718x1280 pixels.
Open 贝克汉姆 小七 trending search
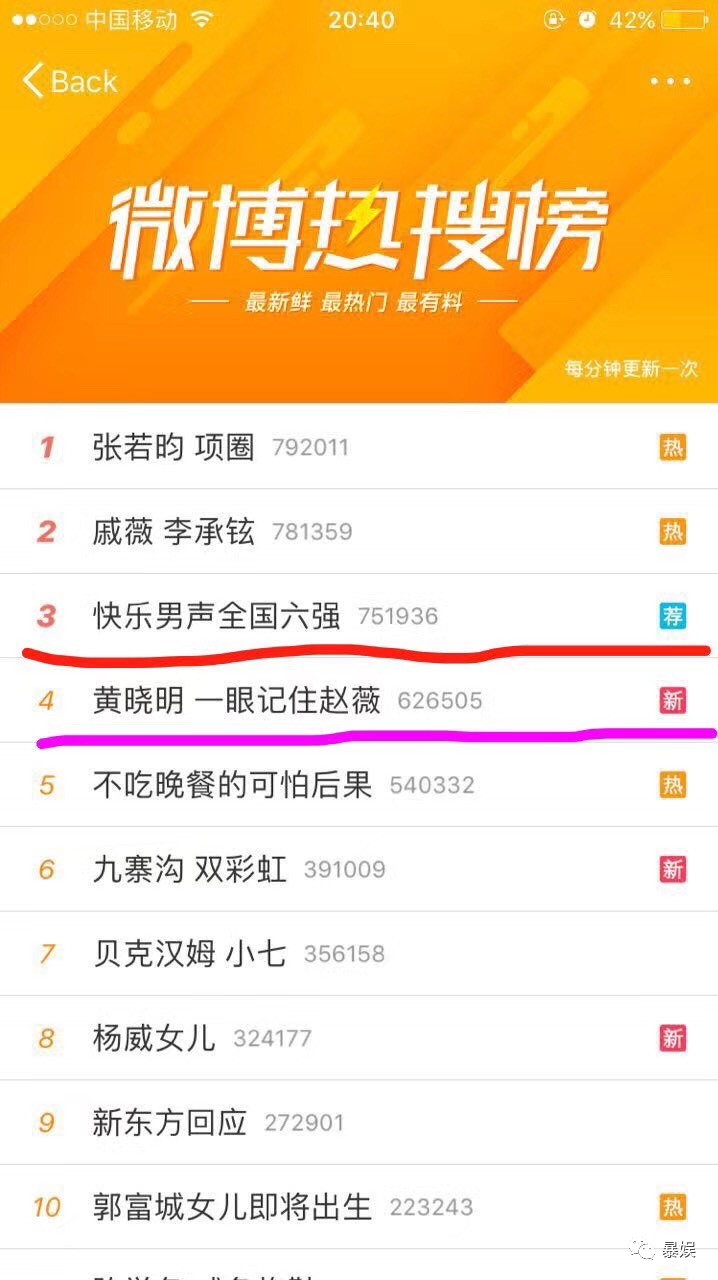[359, 953]
